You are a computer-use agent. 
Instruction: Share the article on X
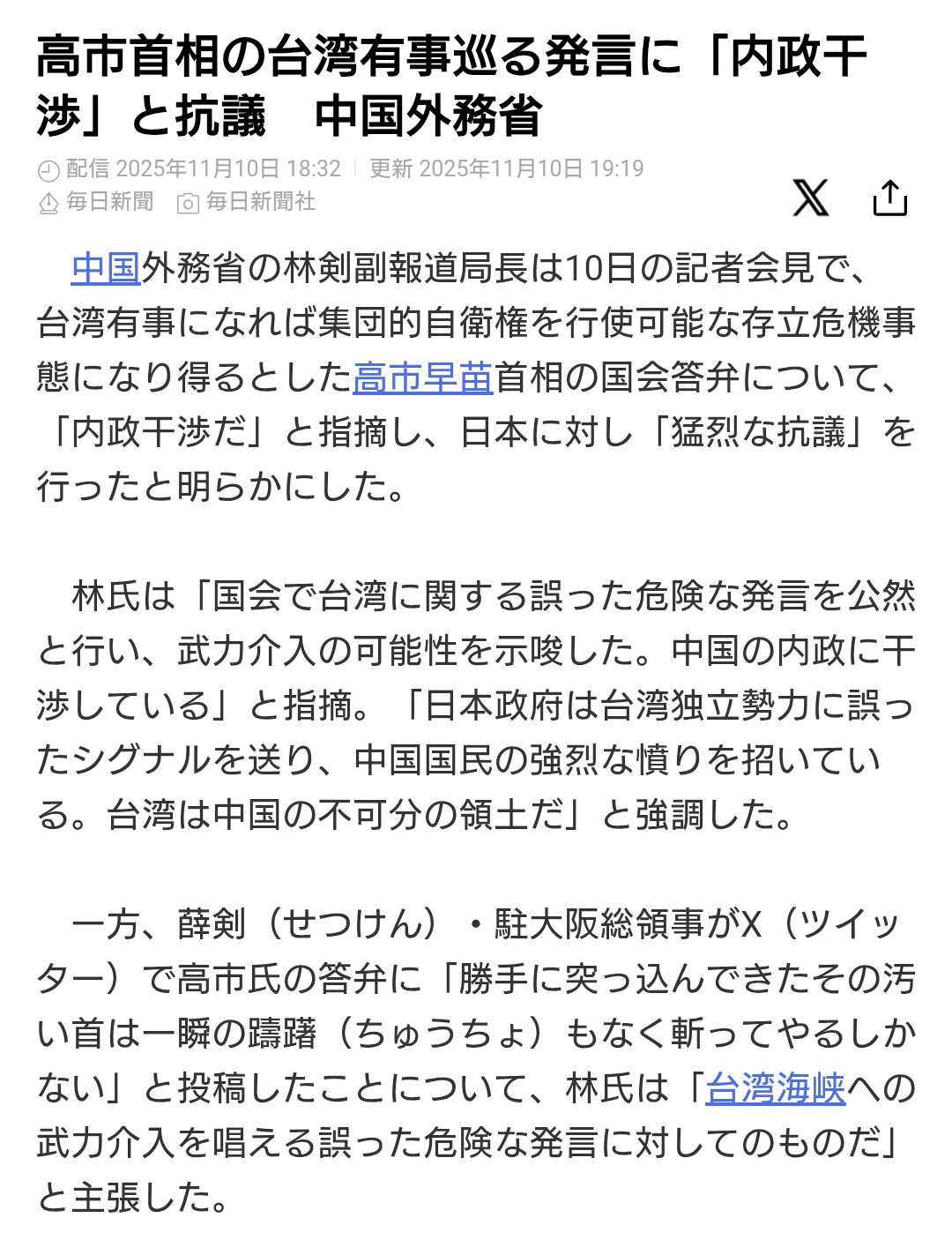point(811,198)
